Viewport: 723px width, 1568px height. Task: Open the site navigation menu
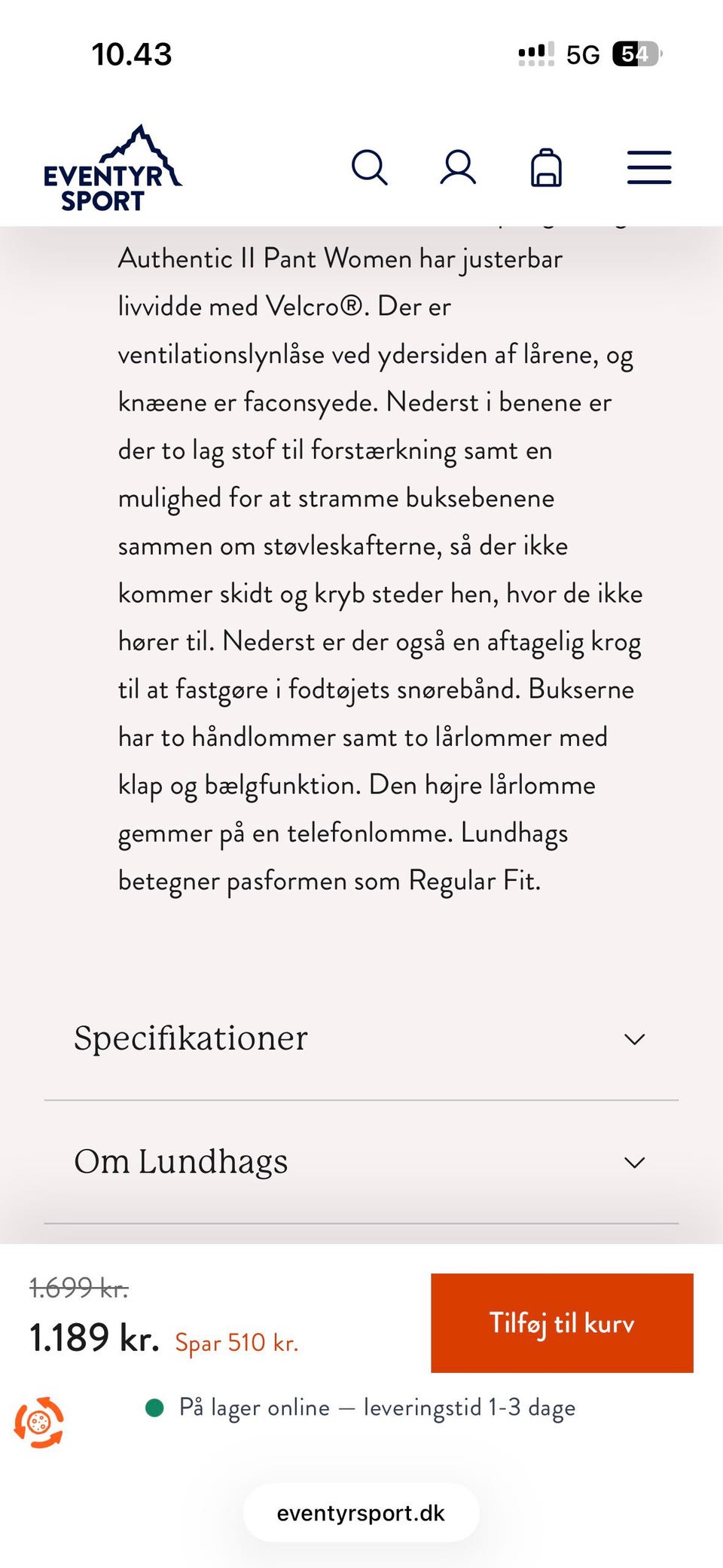tap(648, 168)
